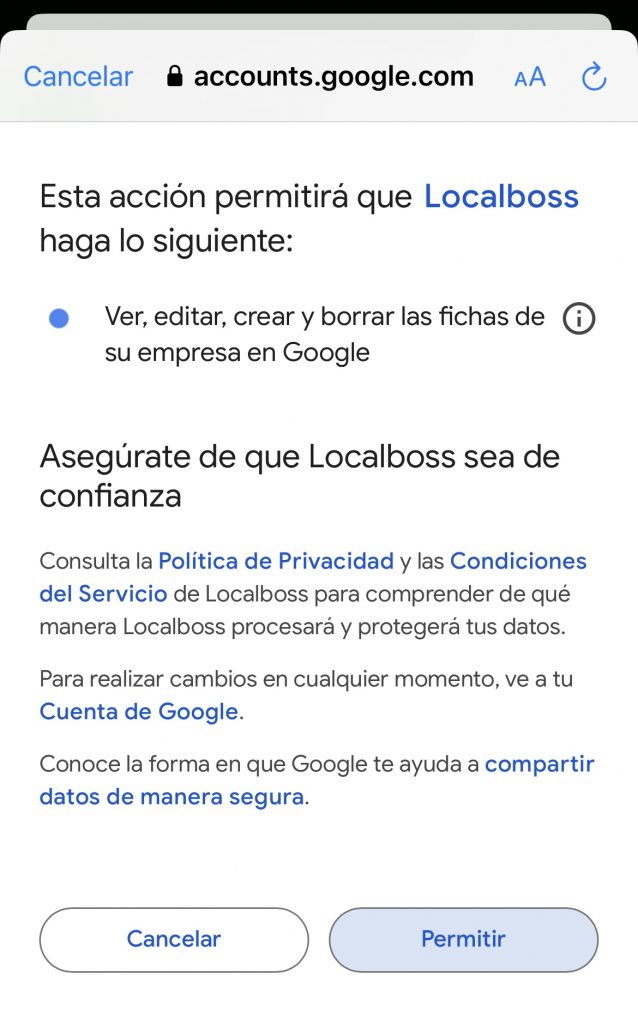Reload the accounts.google.com page
This screenshot has height=1024, width=638.
tap(594, 77)
